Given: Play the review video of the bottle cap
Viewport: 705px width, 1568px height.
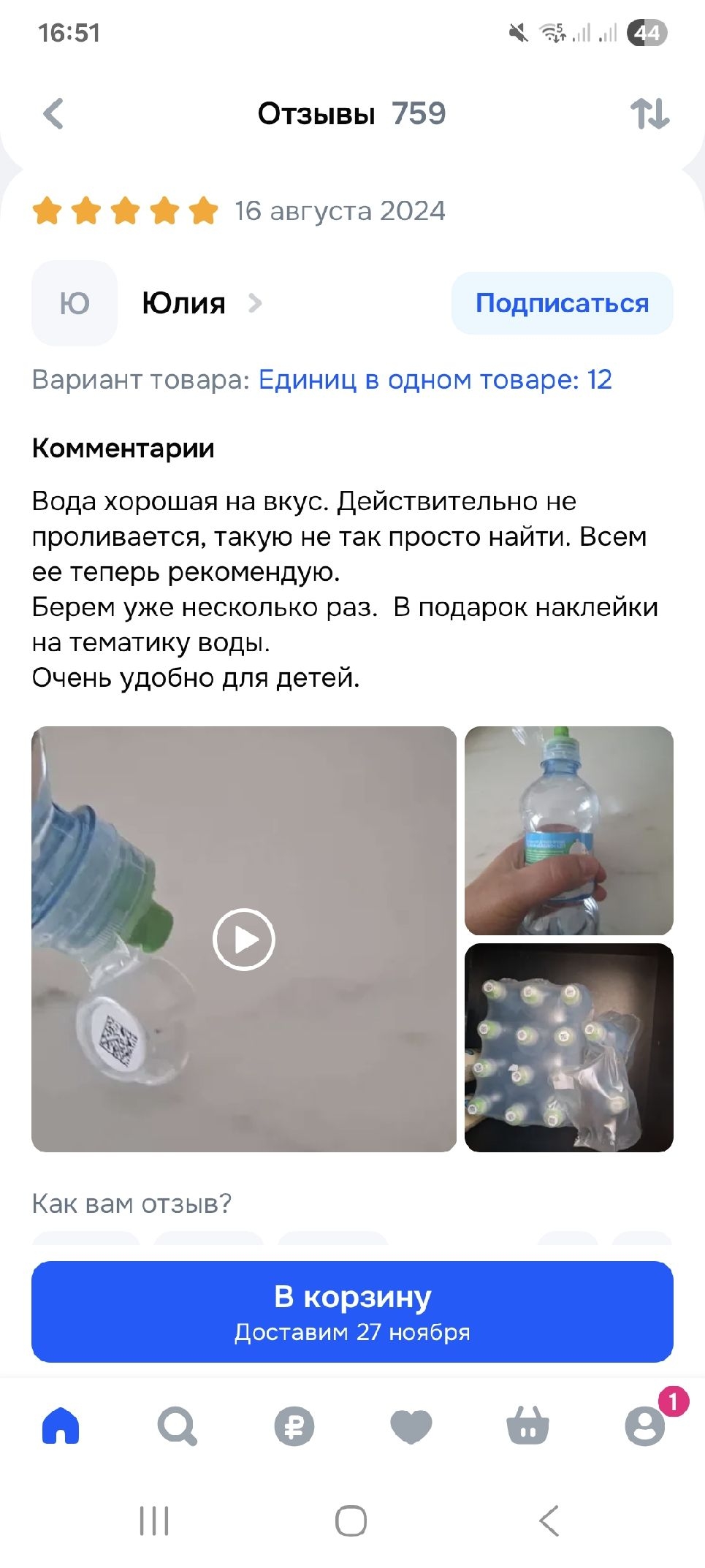Looking at the screenshot, I should click(243, 939).
